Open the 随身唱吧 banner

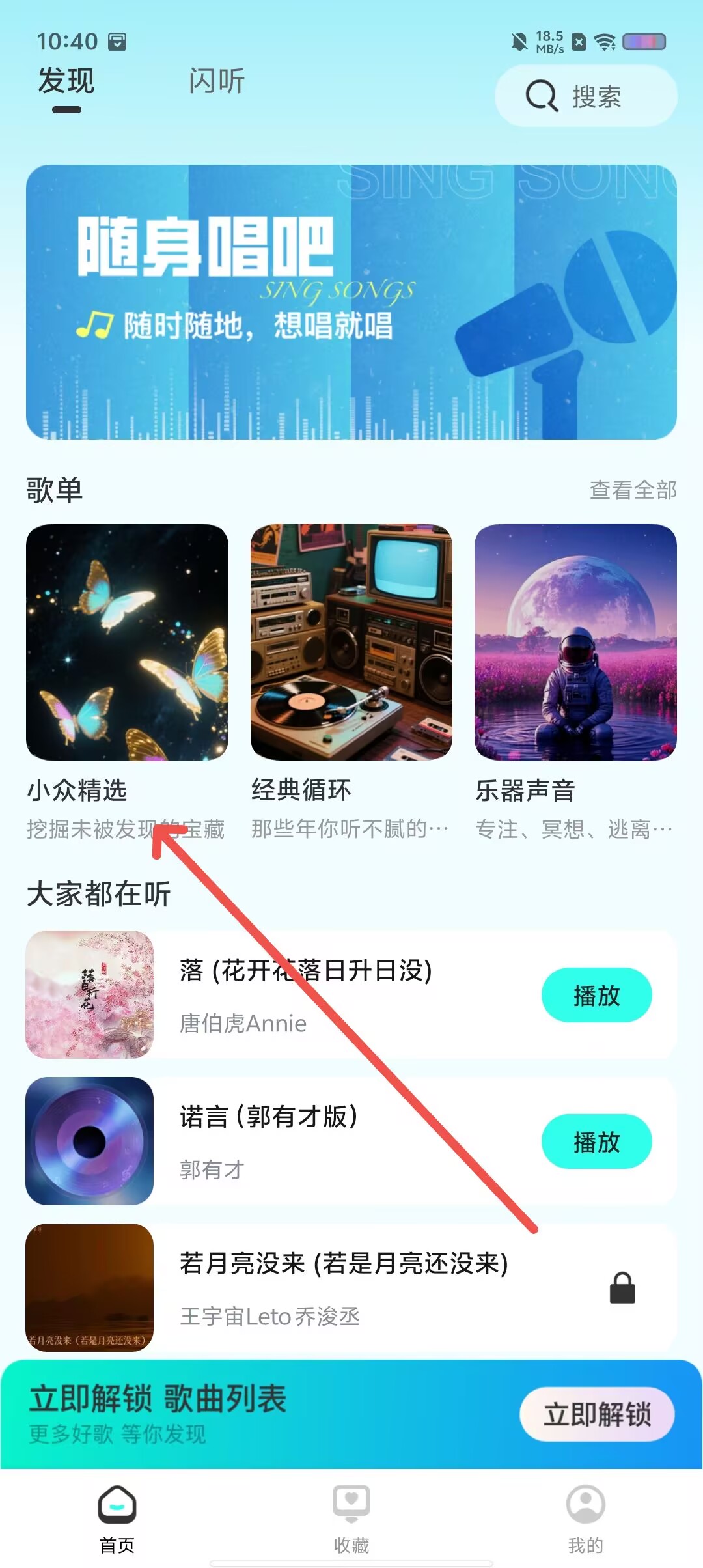(x=351, y=302)
